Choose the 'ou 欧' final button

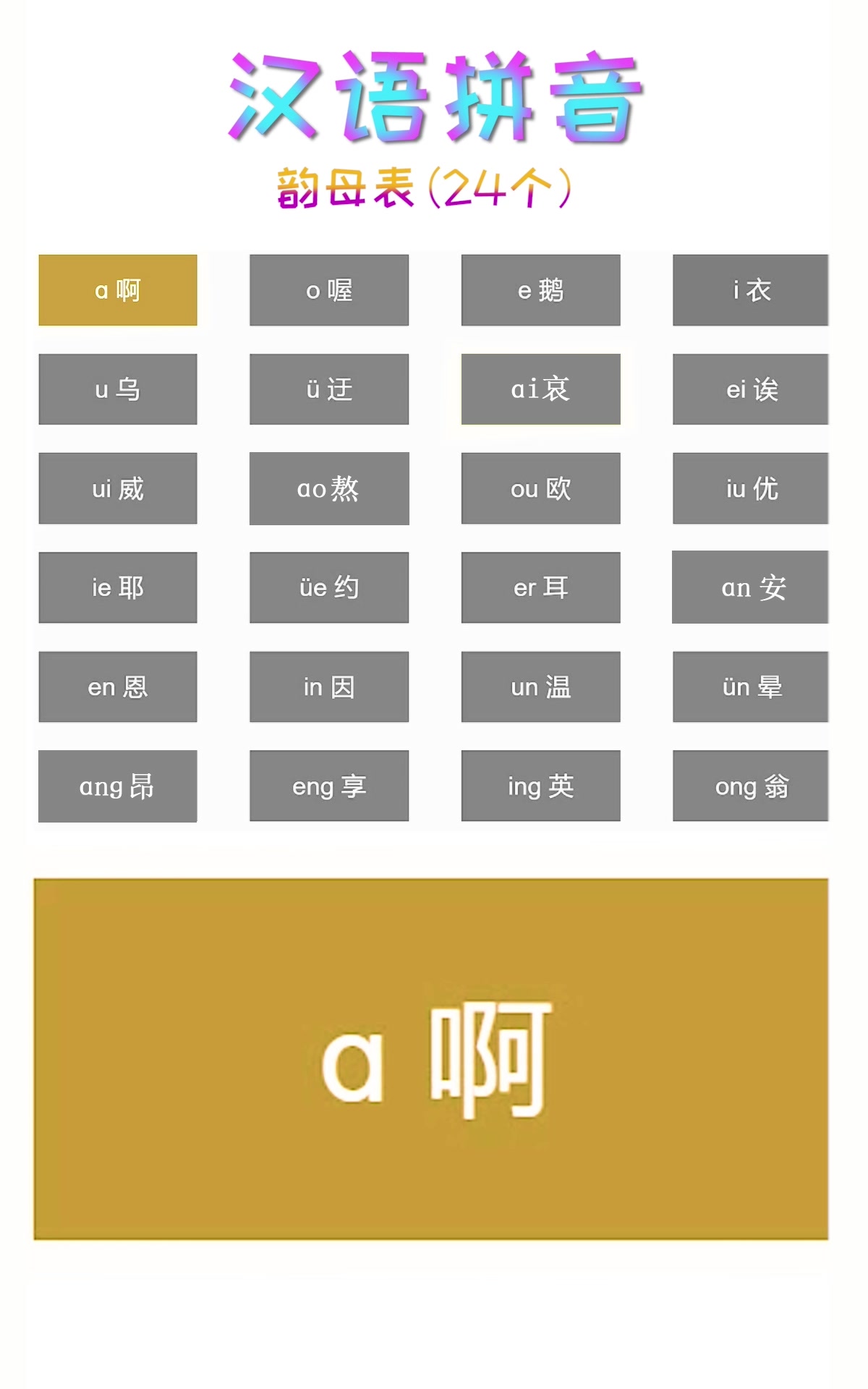540,488
